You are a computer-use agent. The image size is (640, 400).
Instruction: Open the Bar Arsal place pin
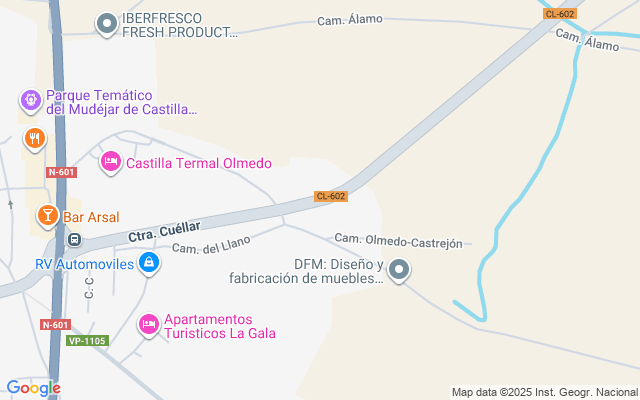[47, 215]
